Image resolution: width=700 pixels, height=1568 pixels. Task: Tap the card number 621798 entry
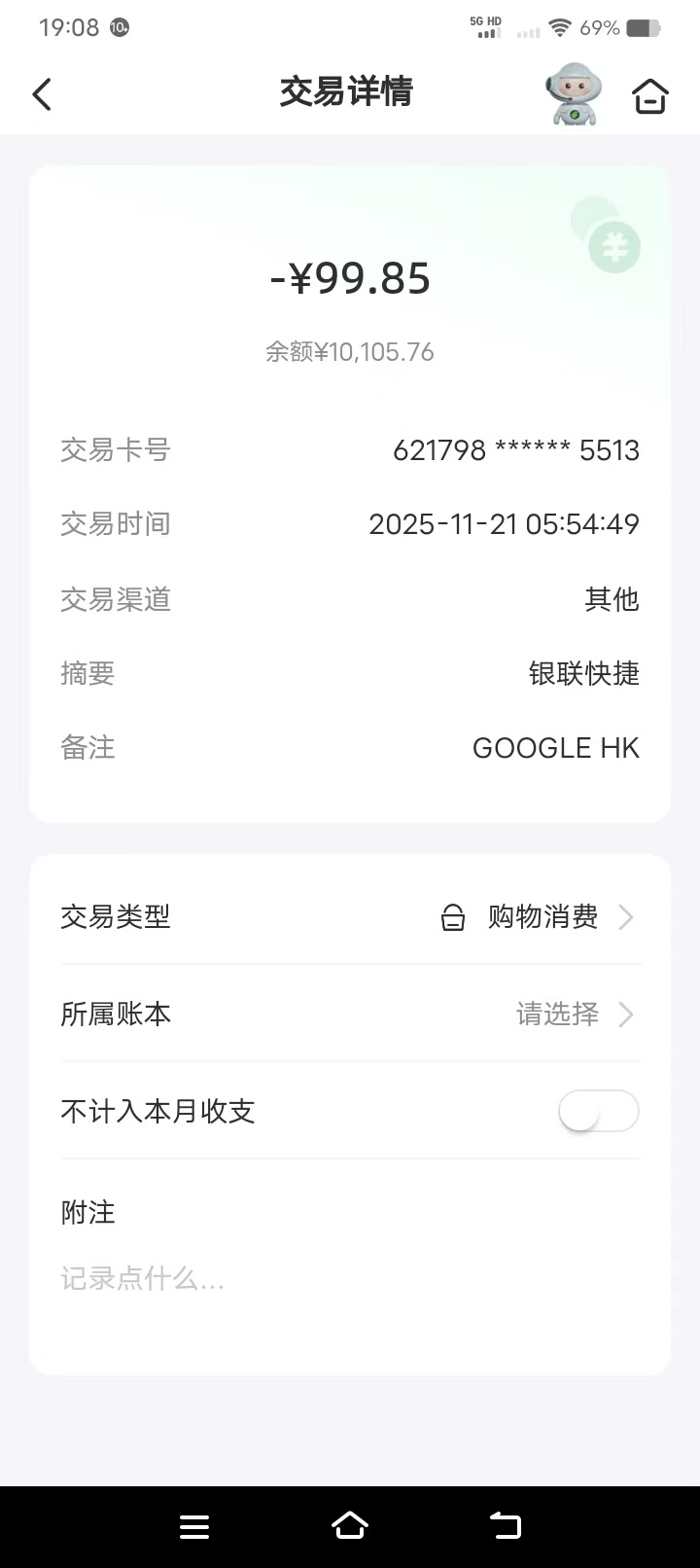click(x=515, y=449)
